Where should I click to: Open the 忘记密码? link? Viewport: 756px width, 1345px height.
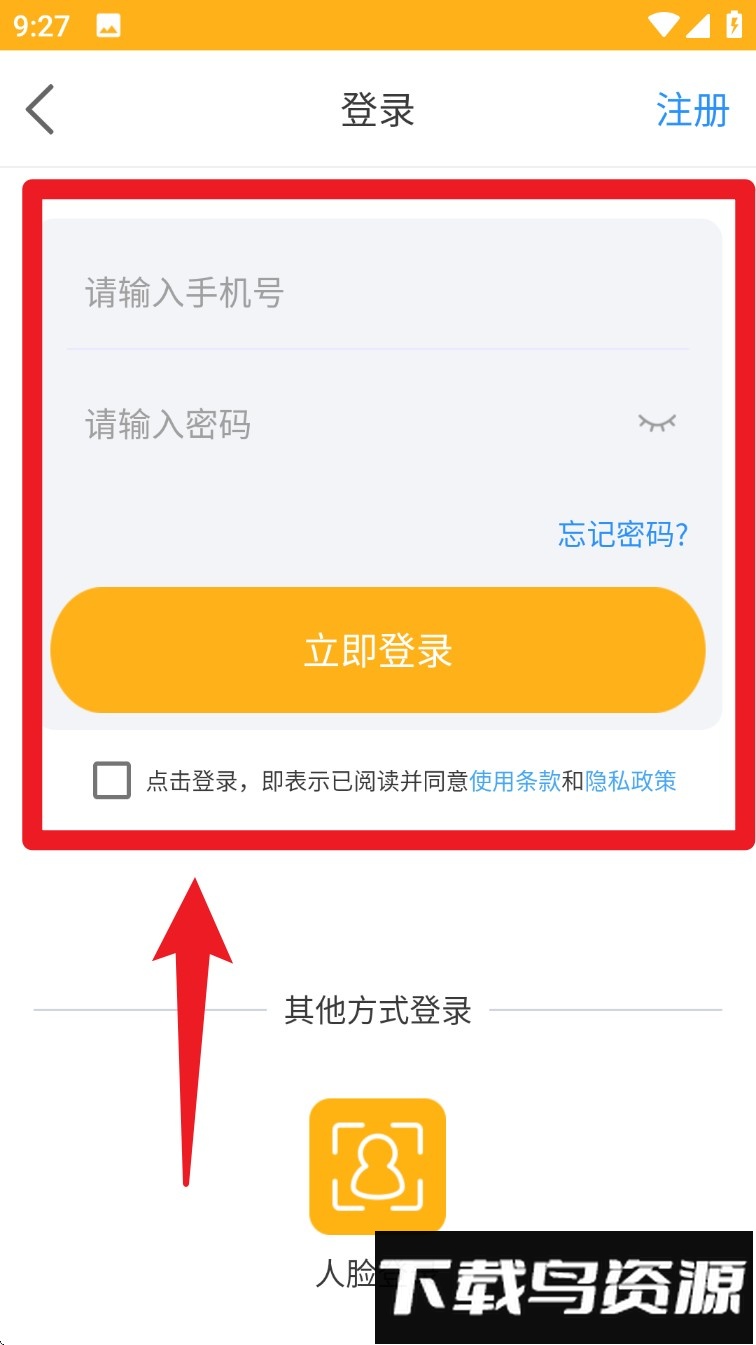[x=623, y=535]
